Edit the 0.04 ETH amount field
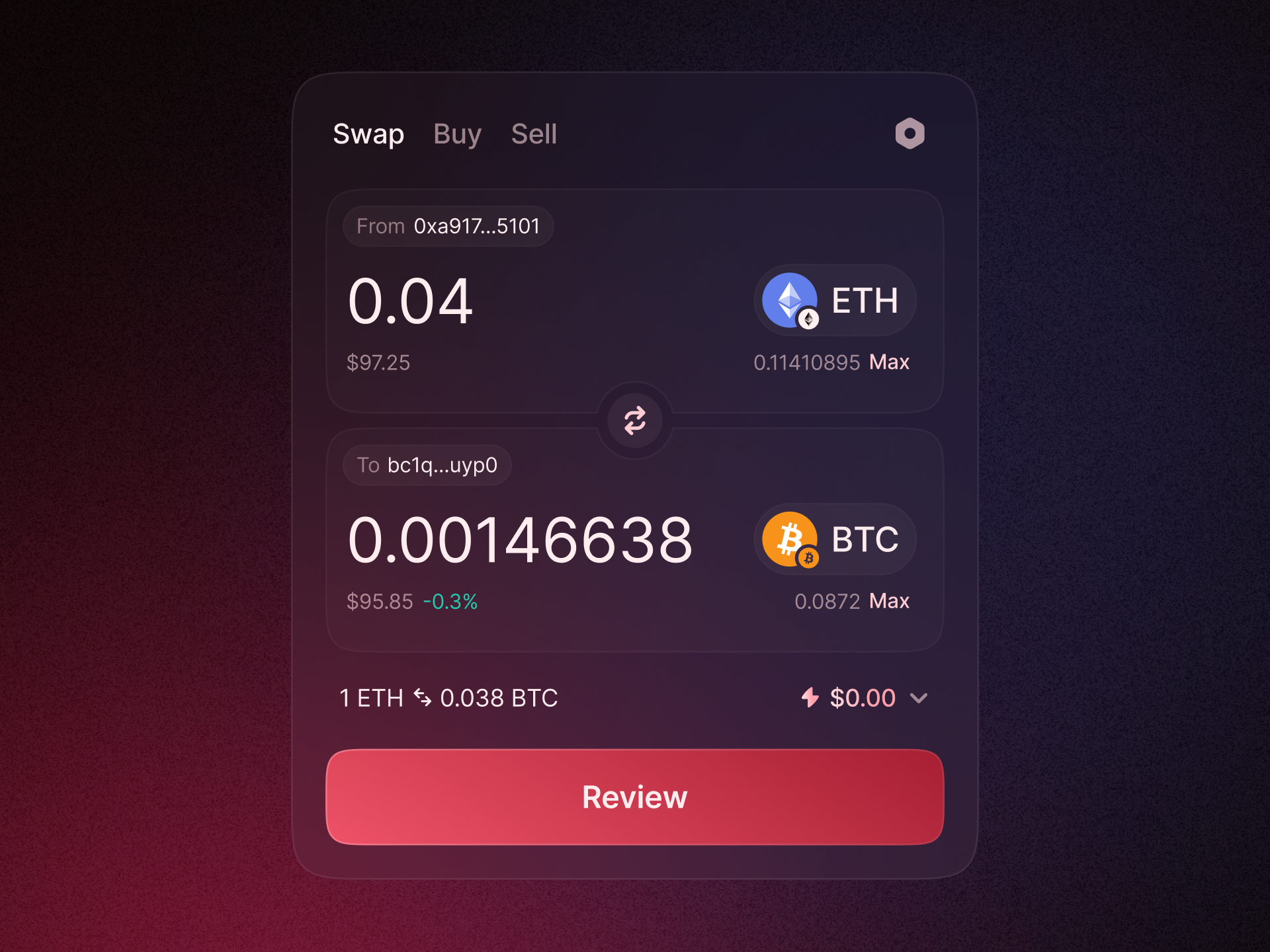The width and height of the screenshot is (1270, 952). [410, 301]
